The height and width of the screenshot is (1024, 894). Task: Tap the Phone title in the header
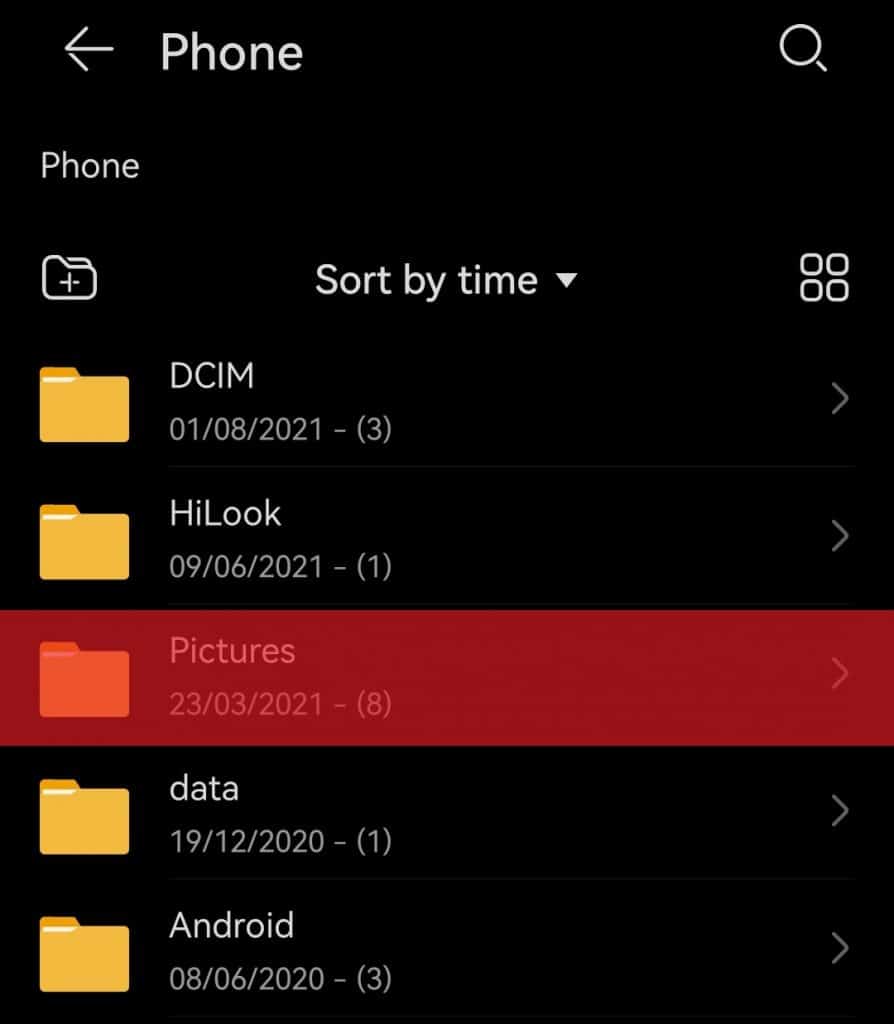tap(232, 52)
